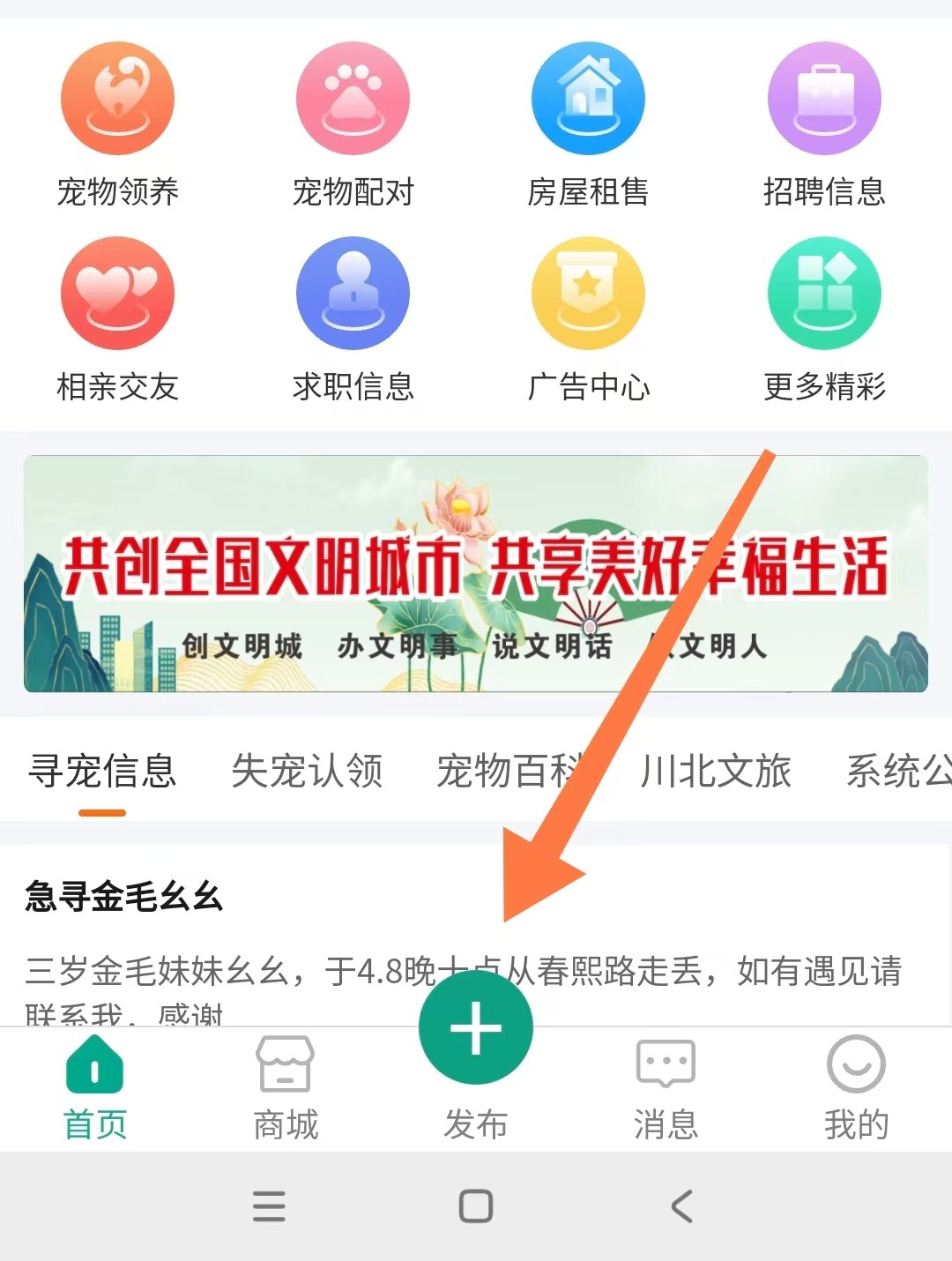
Task: Select the 寻宠信息 tab
Action: click(x=102, y=771)
